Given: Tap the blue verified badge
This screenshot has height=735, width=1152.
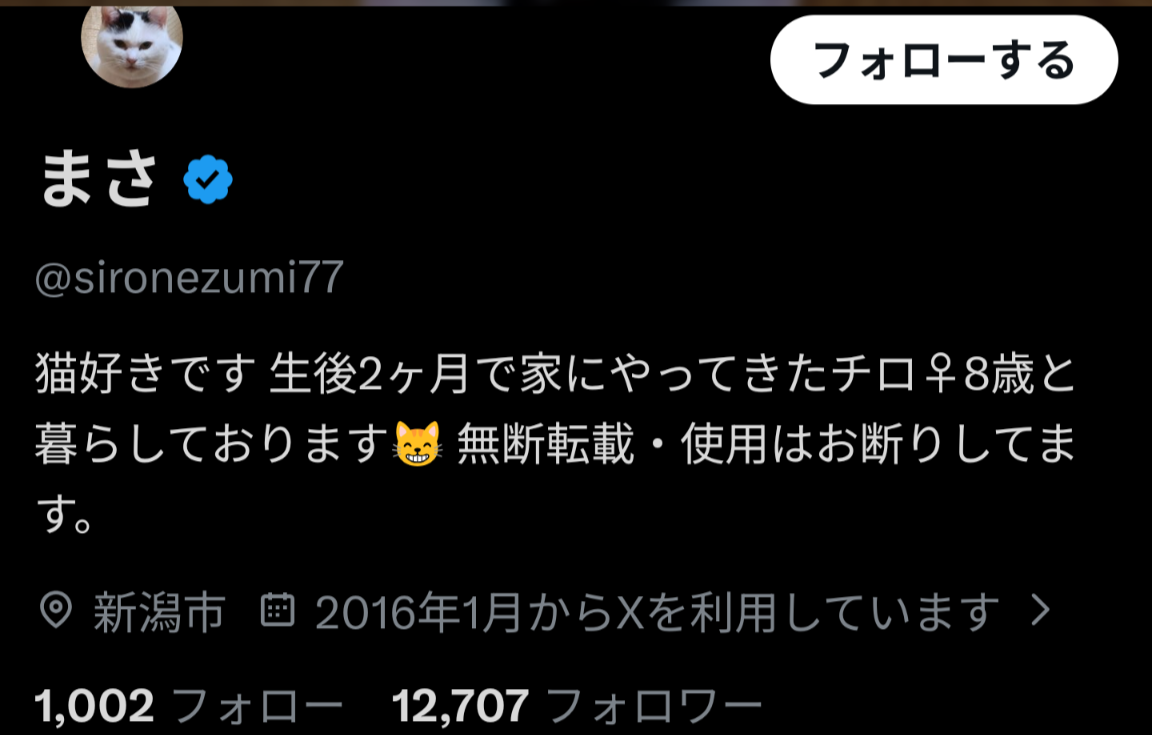Looking at the screenshot, I should [x=208, y=180].
